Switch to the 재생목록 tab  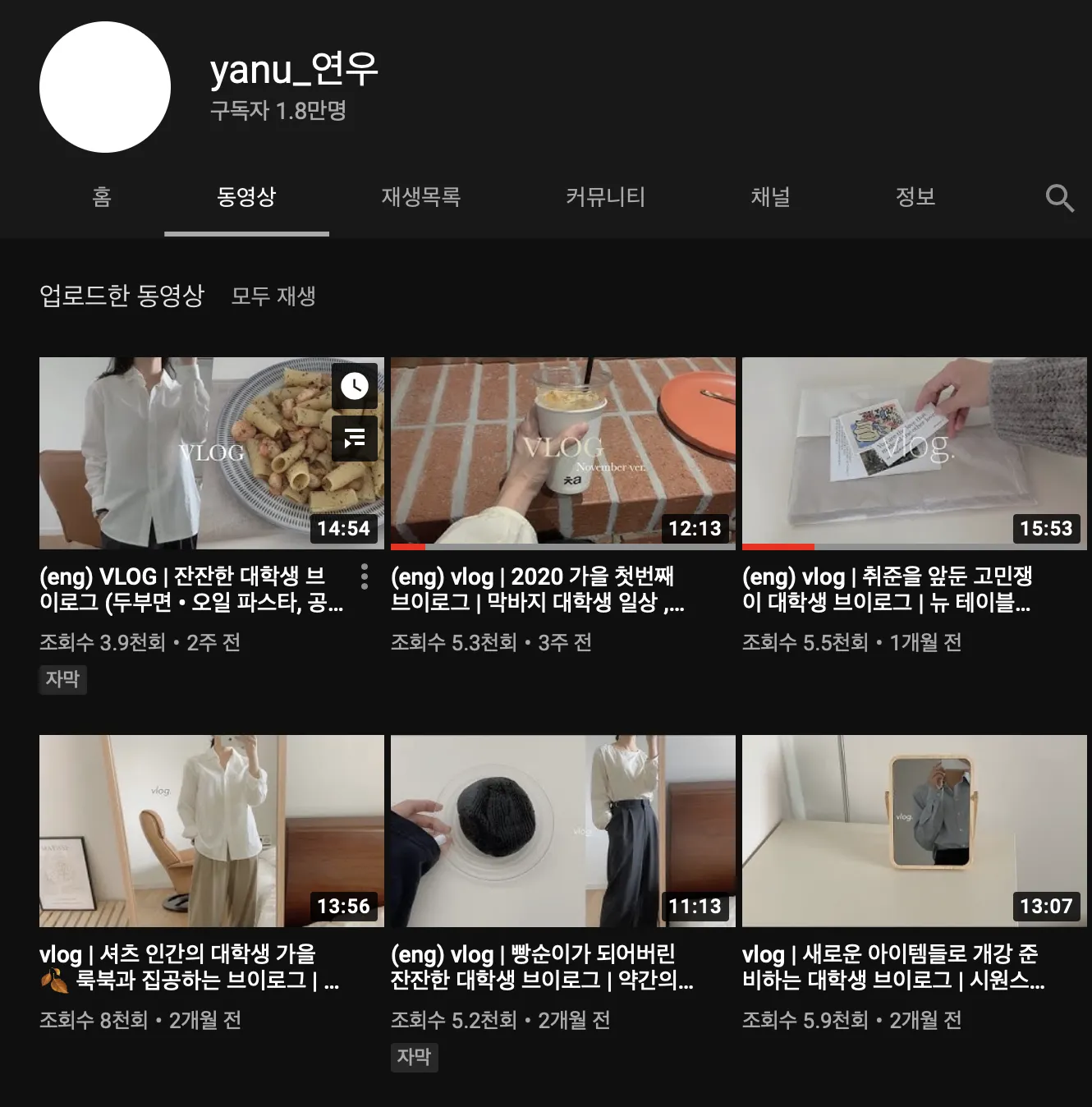click(420, 197)
